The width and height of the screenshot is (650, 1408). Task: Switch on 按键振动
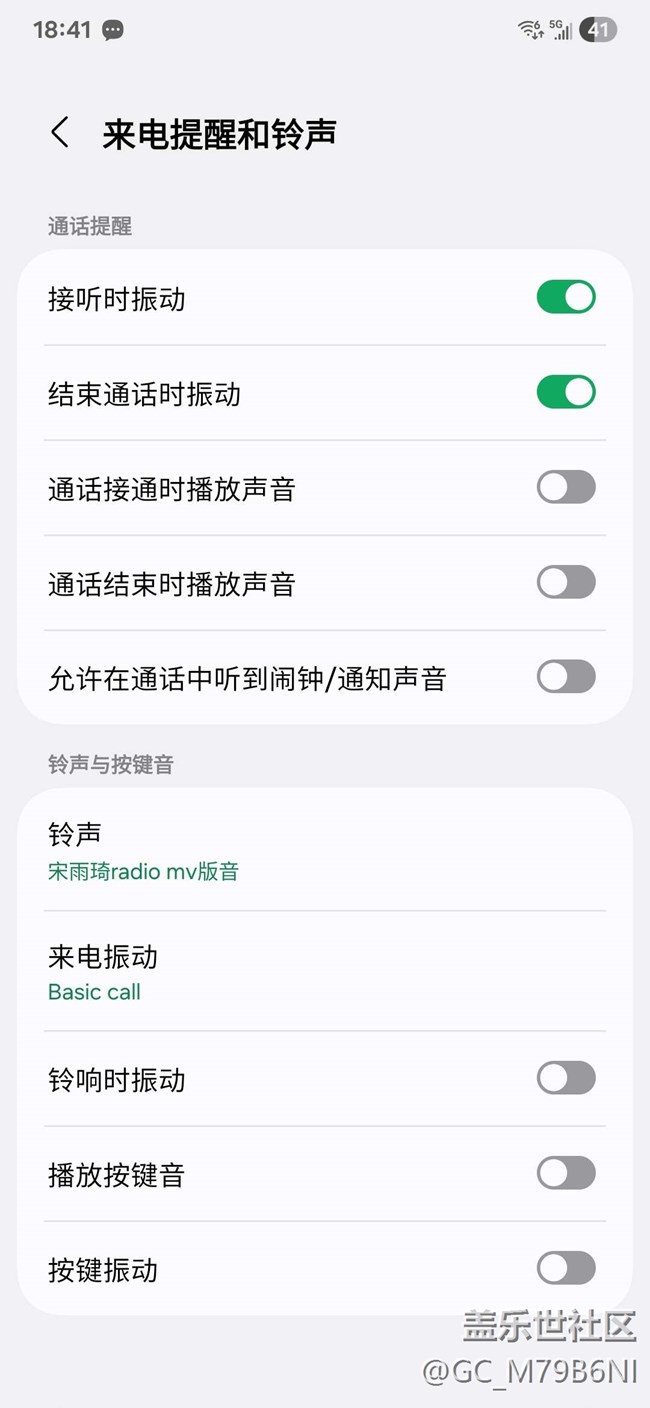[x=565, y=1268]
